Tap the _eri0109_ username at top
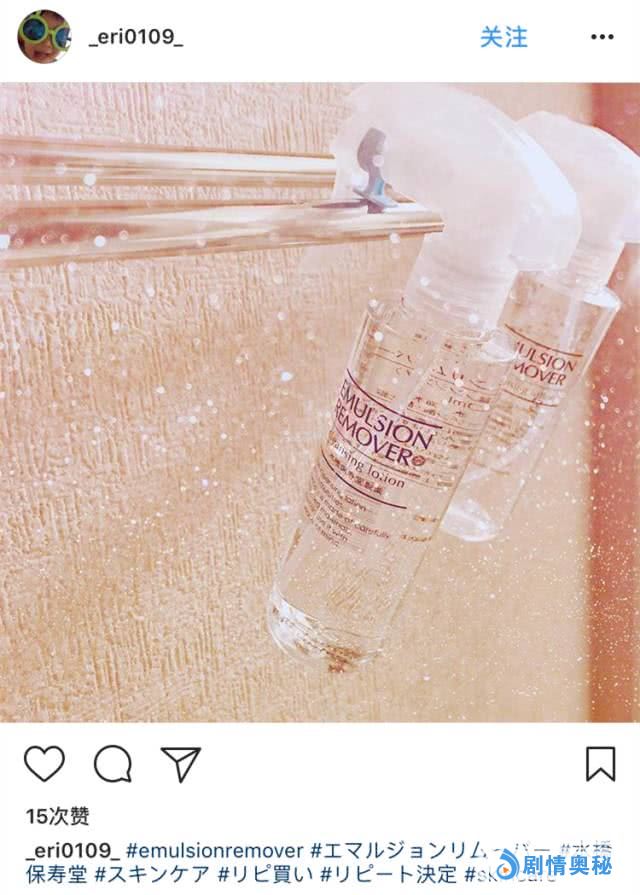Screen dimensions: 640x895 coord(136,37)
